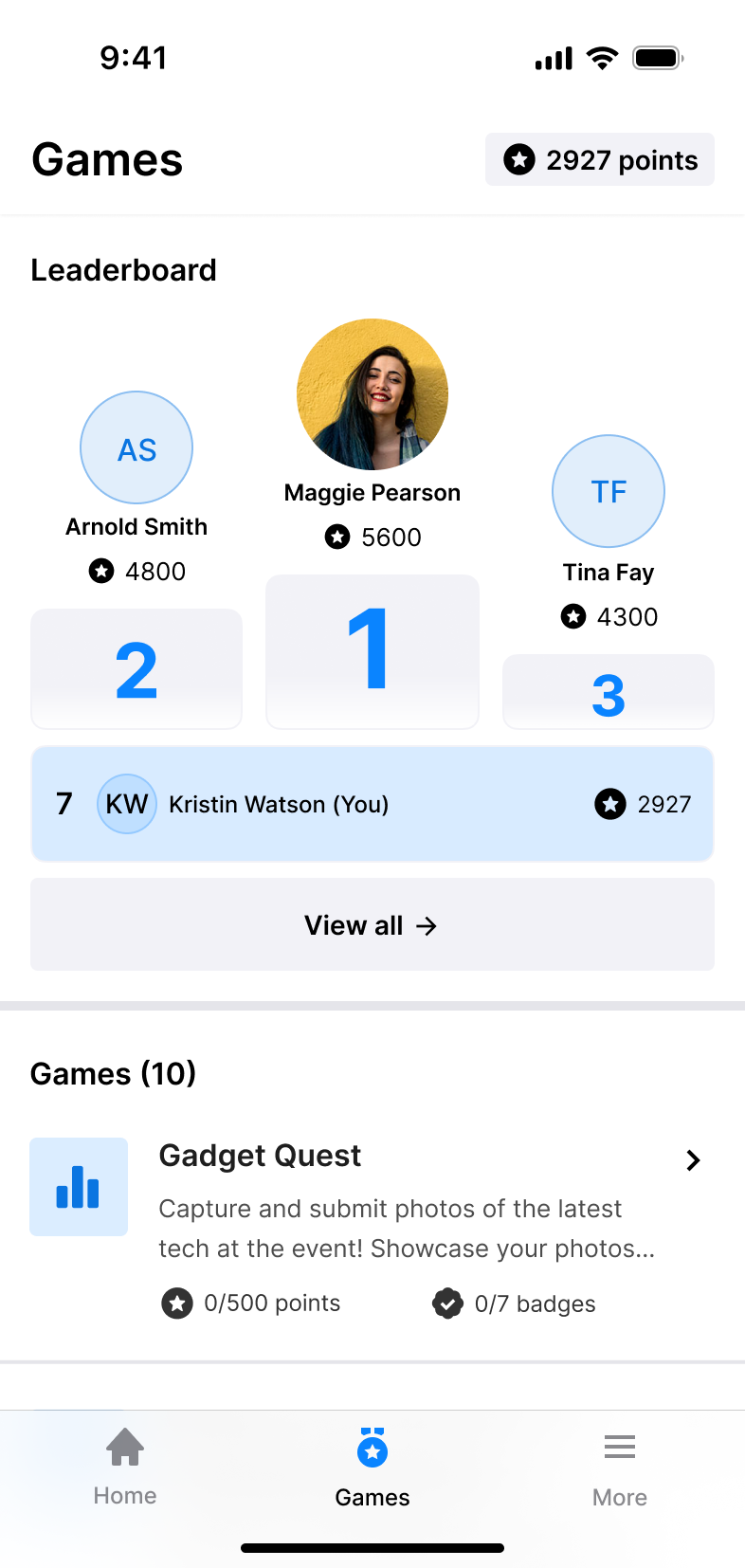
Task: Open the More menu tab
Action: [x=619, y=1468]
